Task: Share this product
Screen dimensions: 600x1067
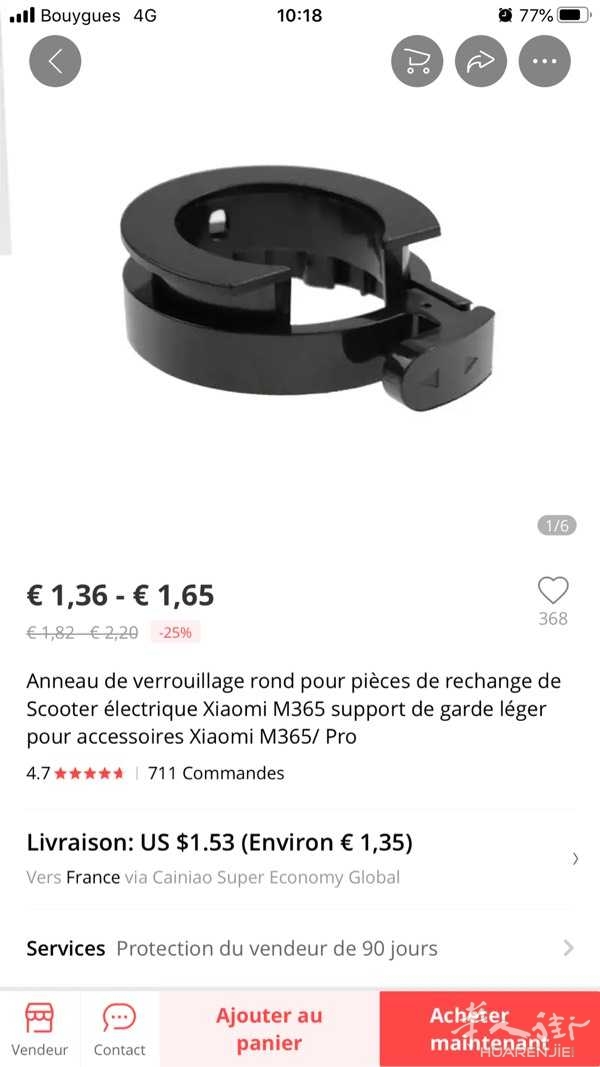Action: pyautogui.click(x=480, y=61)
